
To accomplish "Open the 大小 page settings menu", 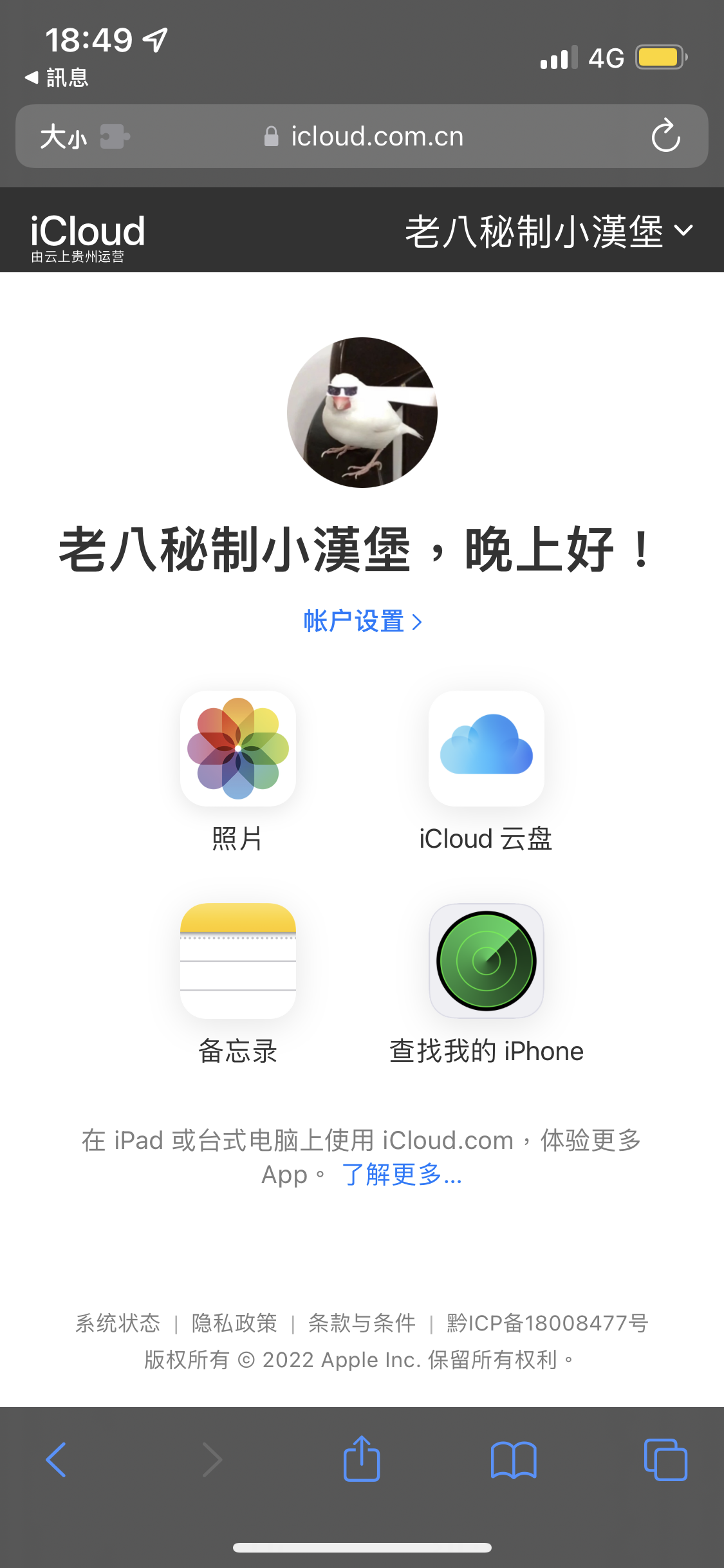I will pos(64,136).
